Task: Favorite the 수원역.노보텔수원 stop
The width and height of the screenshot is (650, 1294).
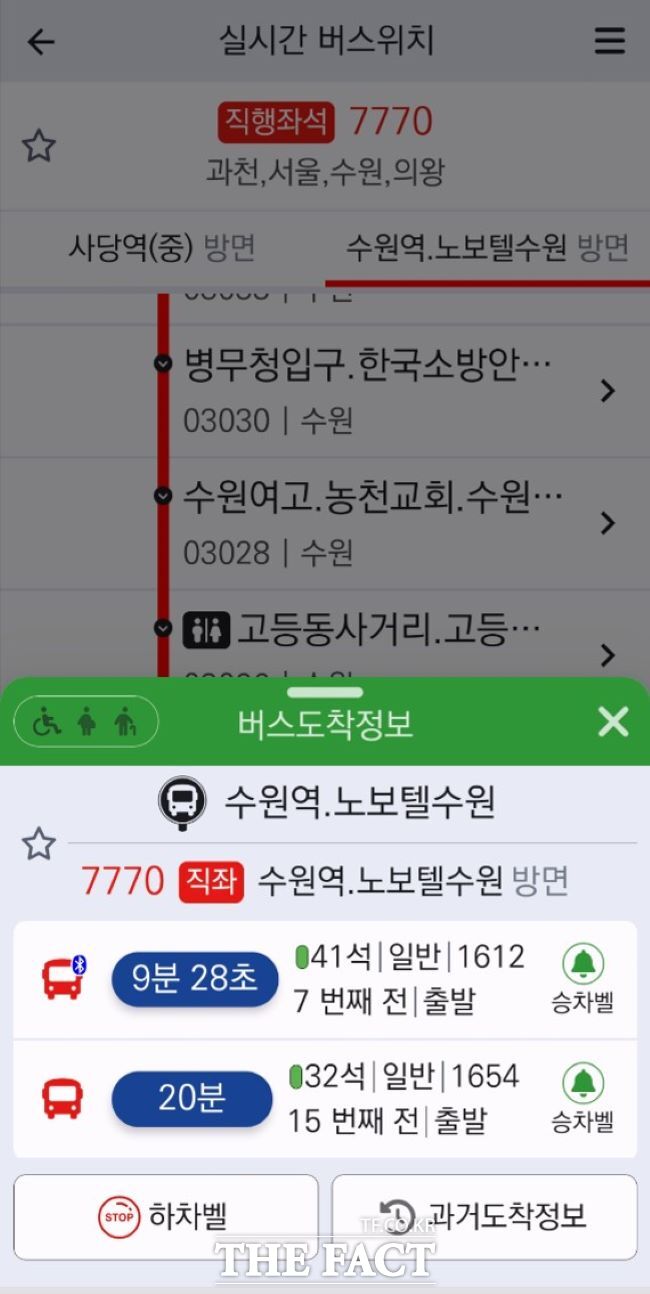Action: [39, 844]
